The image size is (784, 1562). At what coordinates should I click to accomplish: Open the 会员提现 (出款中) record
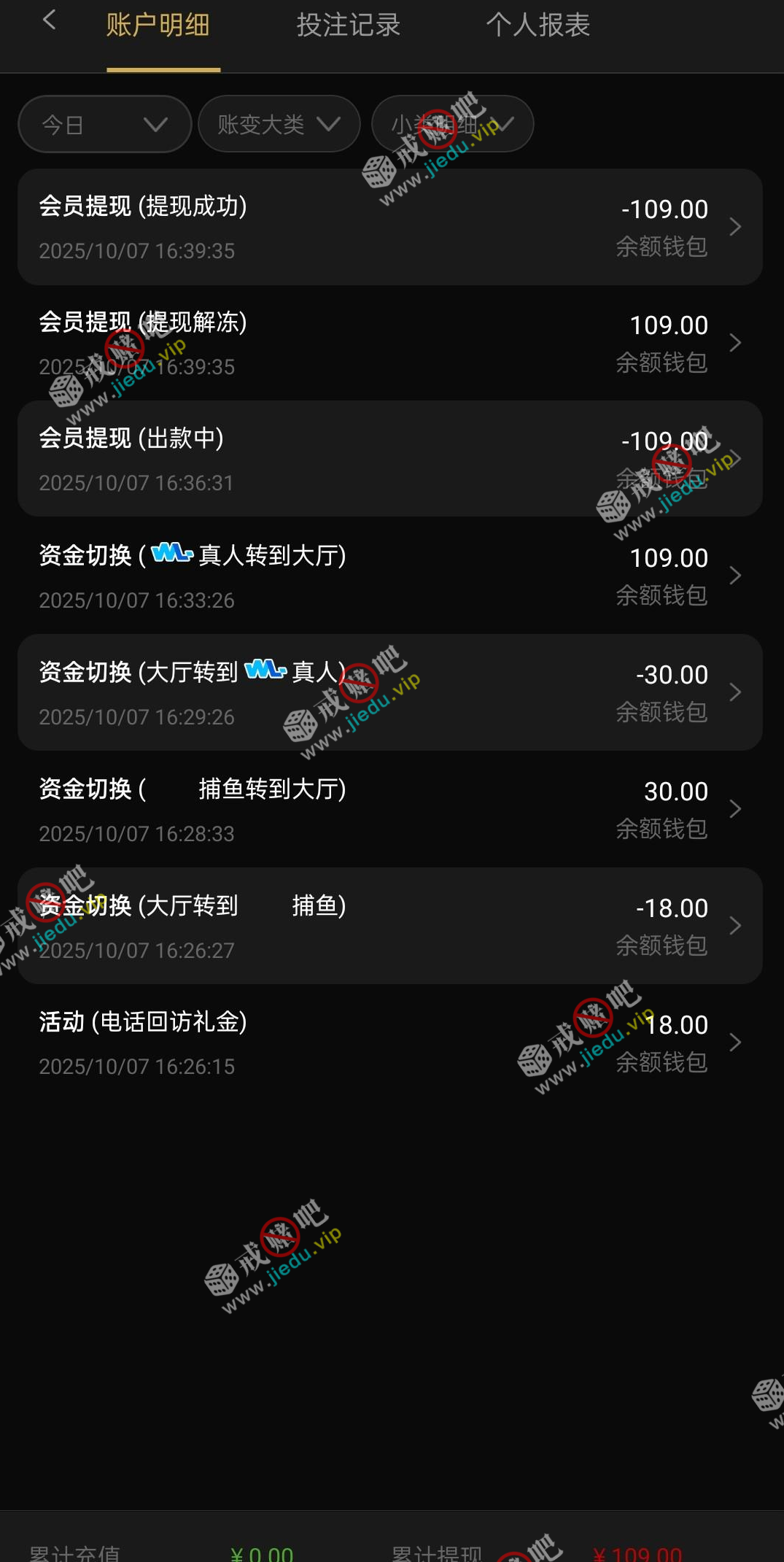(x=390, y=459)
